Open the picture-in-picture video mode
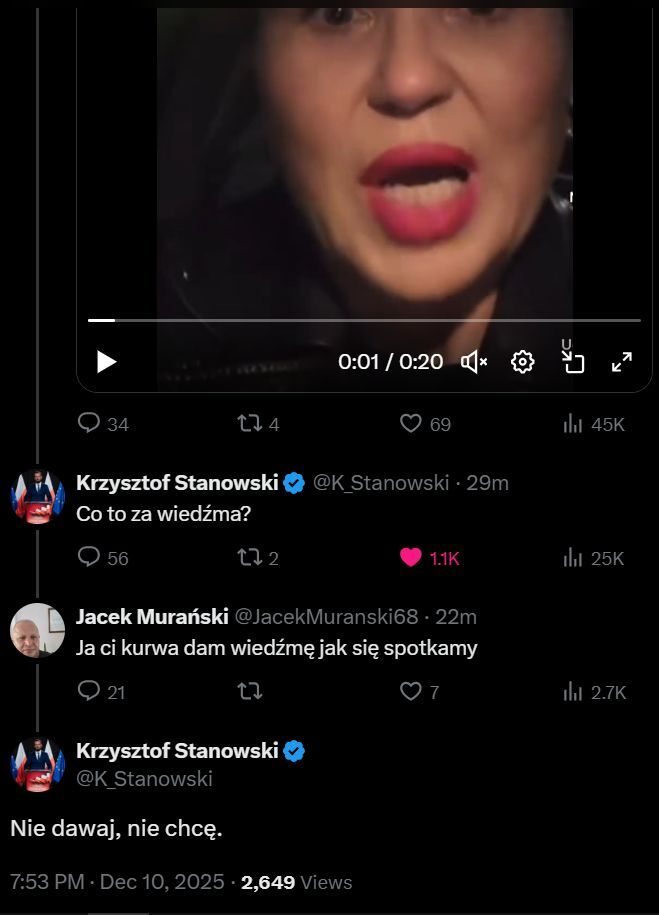The width and height of the screenshot is (659, 915). coord(572,360)
